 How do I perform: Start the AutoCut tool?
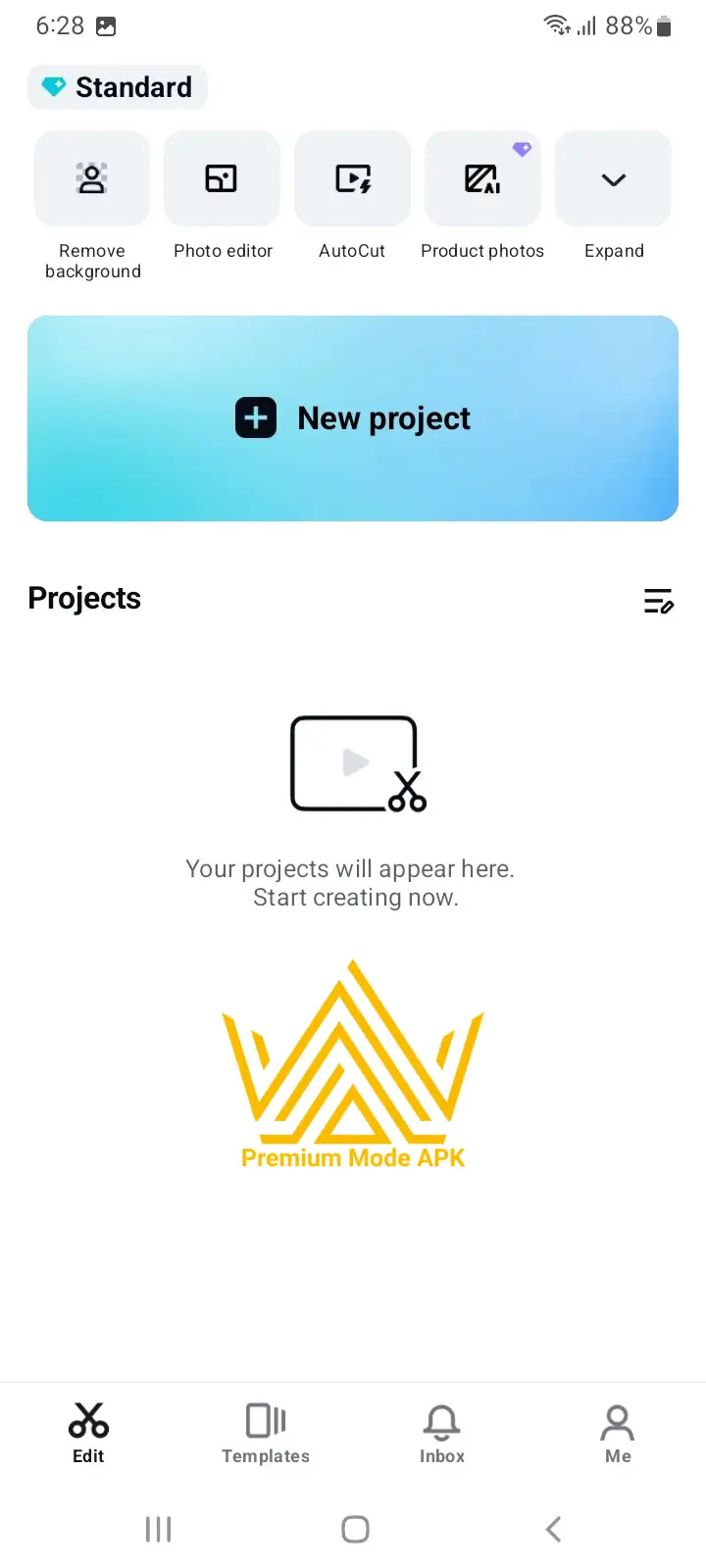[352, 179]
